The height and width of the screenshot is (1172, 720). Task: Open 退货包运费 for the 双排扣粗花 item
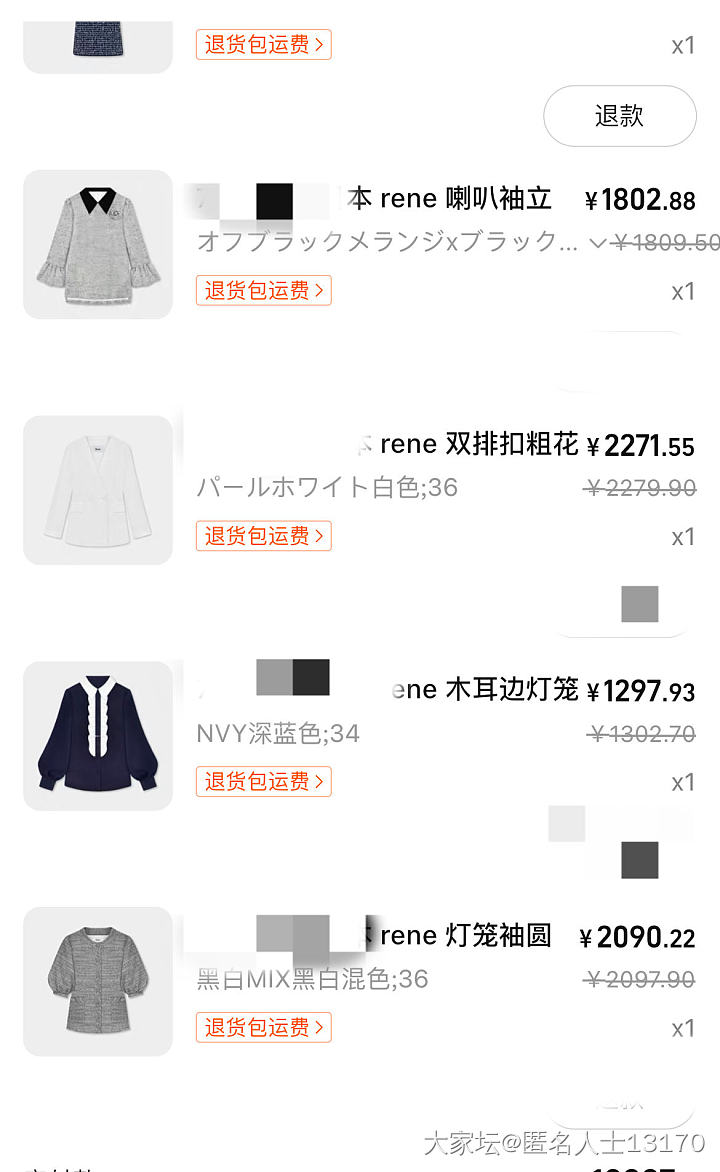tap(264, 536)
